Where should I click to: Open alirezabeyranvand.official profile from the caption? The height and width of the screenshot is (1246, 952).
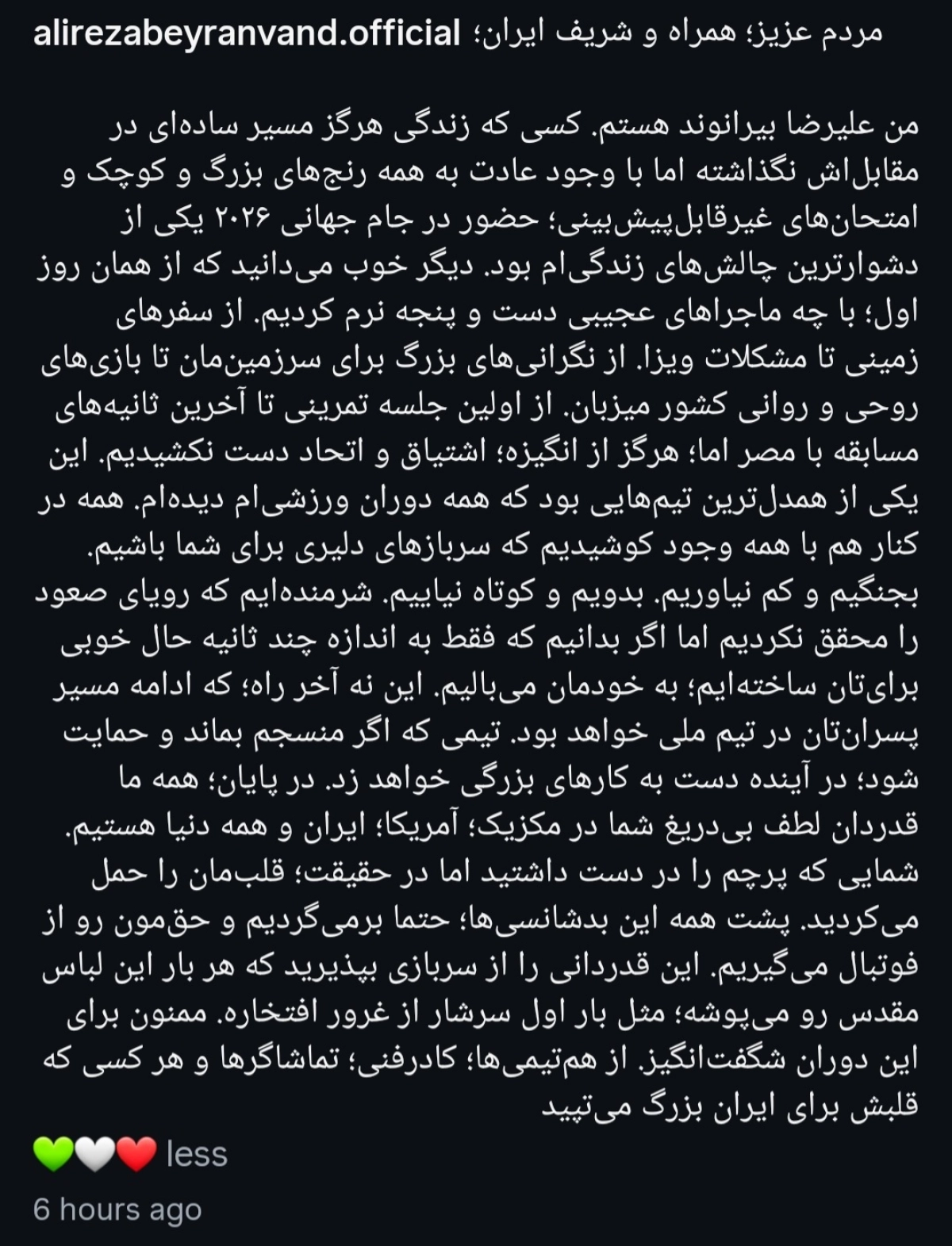point(247,34)
